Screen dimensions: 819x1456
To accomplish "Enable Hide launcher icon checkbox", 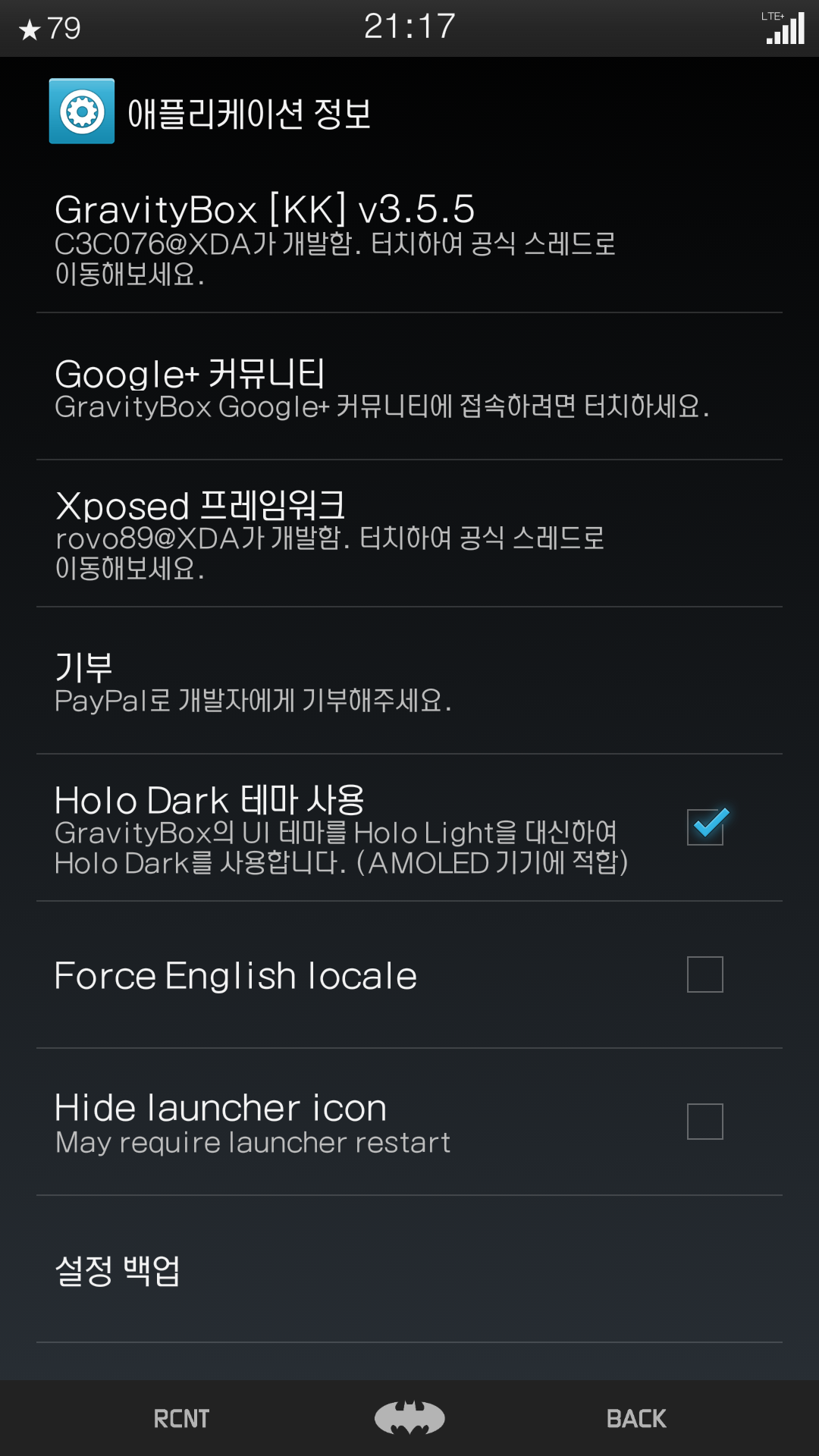I will click(x=705, y=1122).
